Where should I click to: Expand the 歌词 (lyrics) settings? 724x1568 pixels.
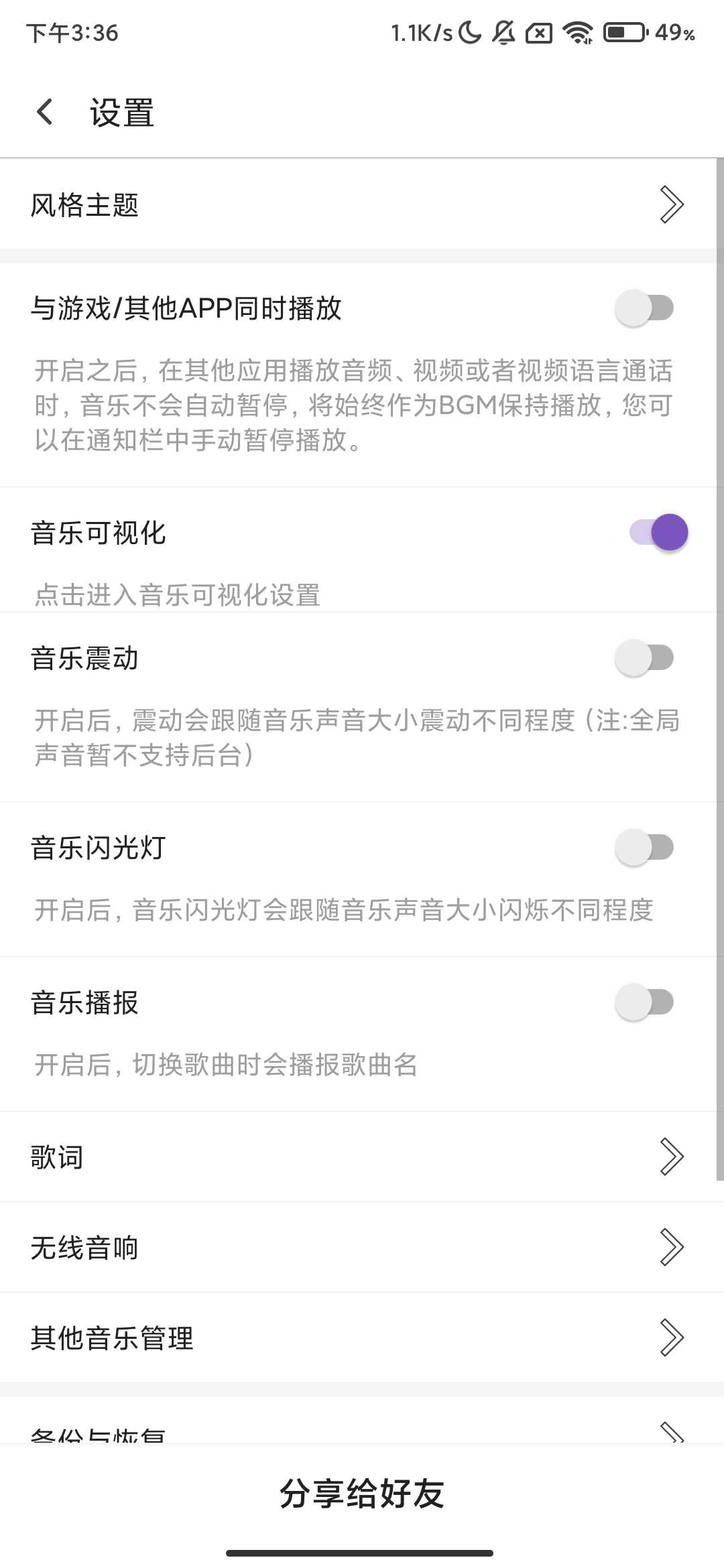pos(362,1157)
